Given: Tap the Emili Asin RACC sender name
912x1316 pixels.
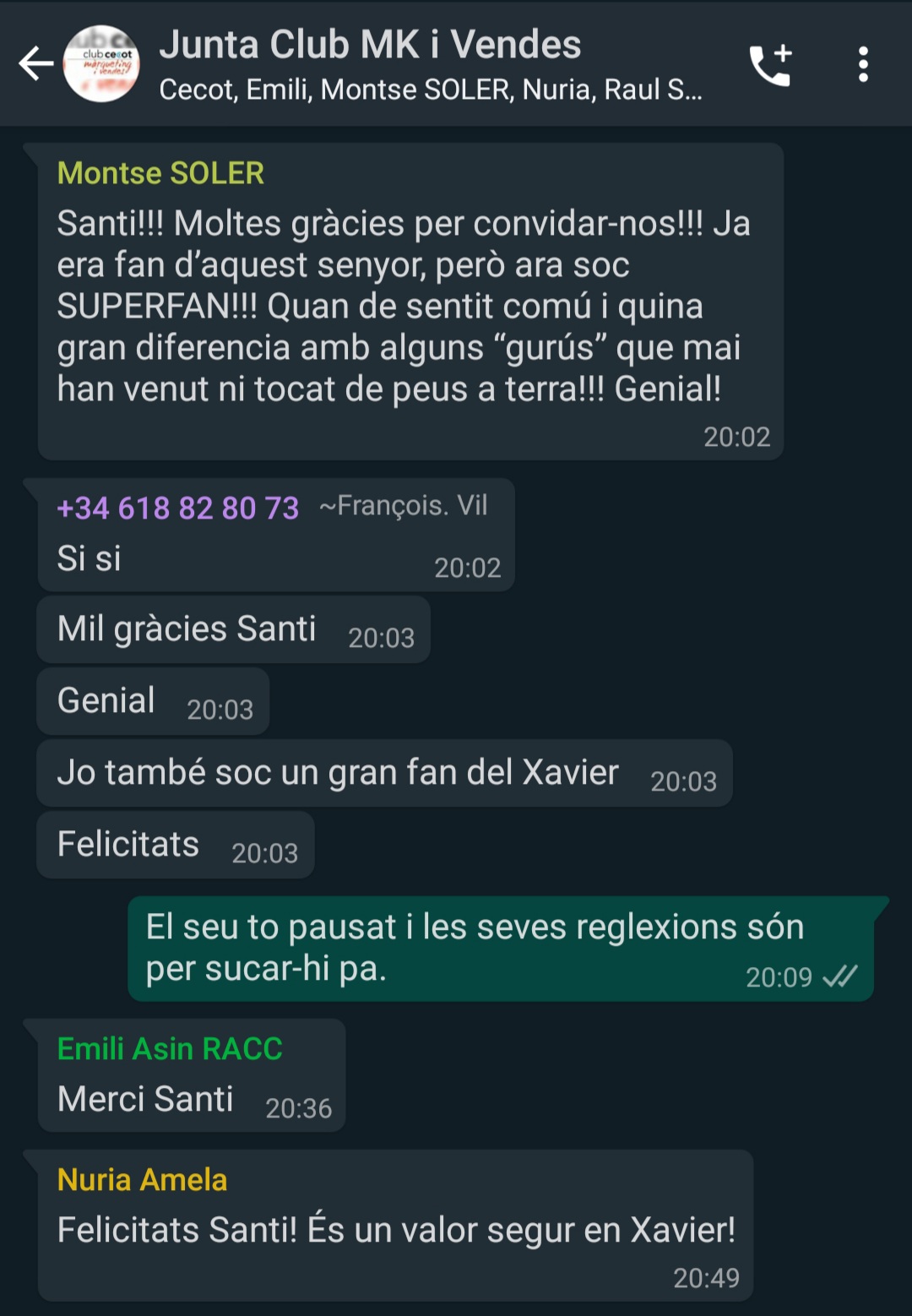Looking at the screenshot, I should pyautogui.click(x=170, y=1049).
